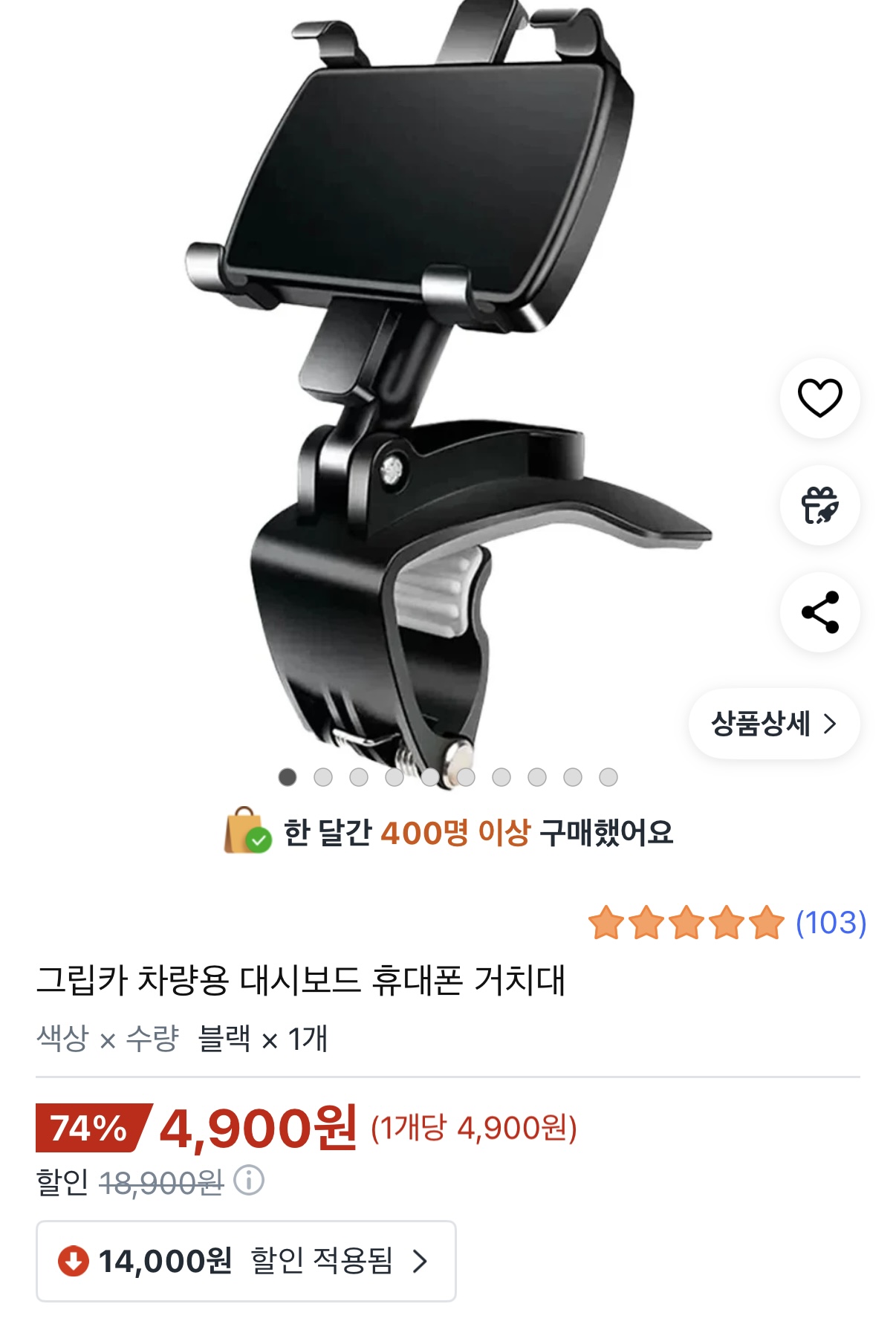Expand 14,000원 할인 적용됨 details
The width and height of the screenshot is (896, 1327).
tap(246, 1261)
